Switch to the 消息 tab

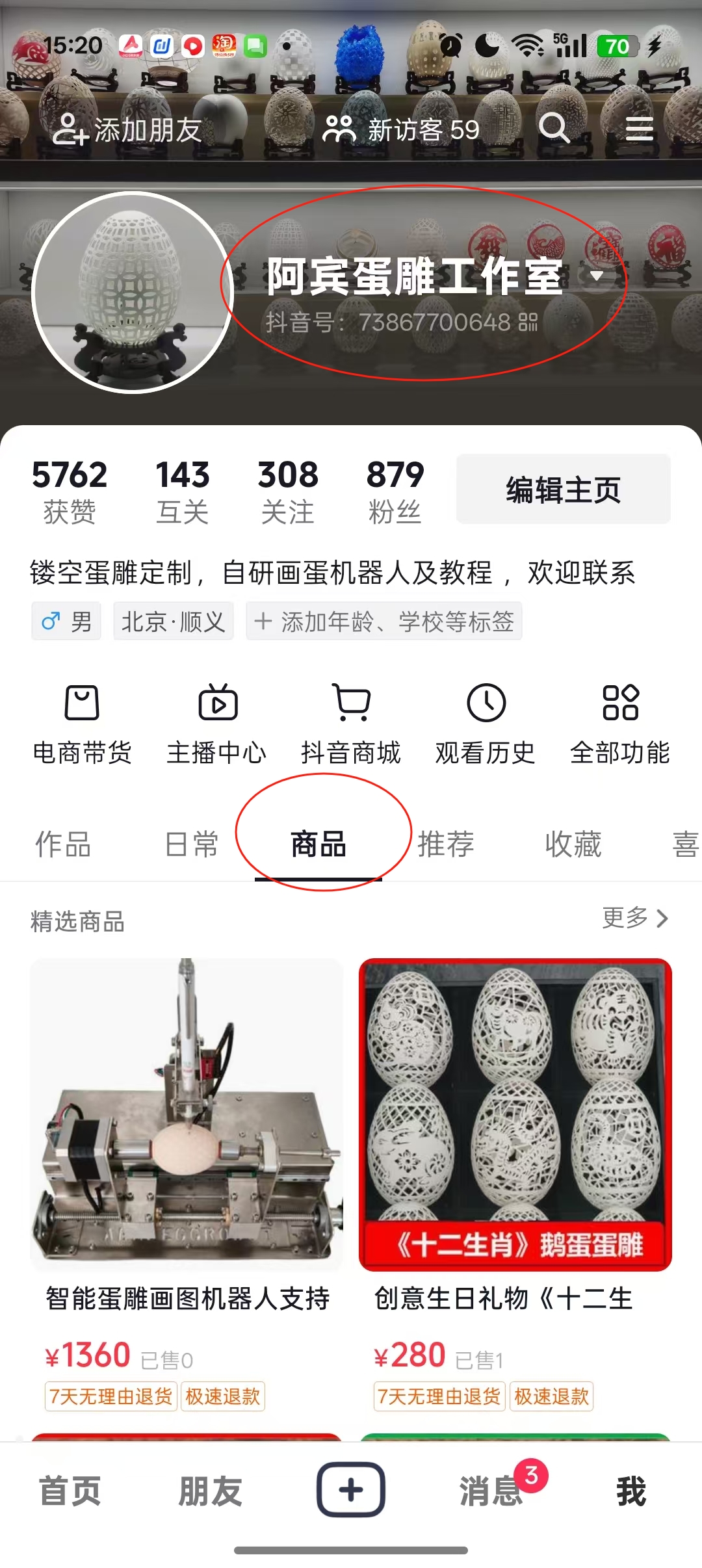point(491,1491)
